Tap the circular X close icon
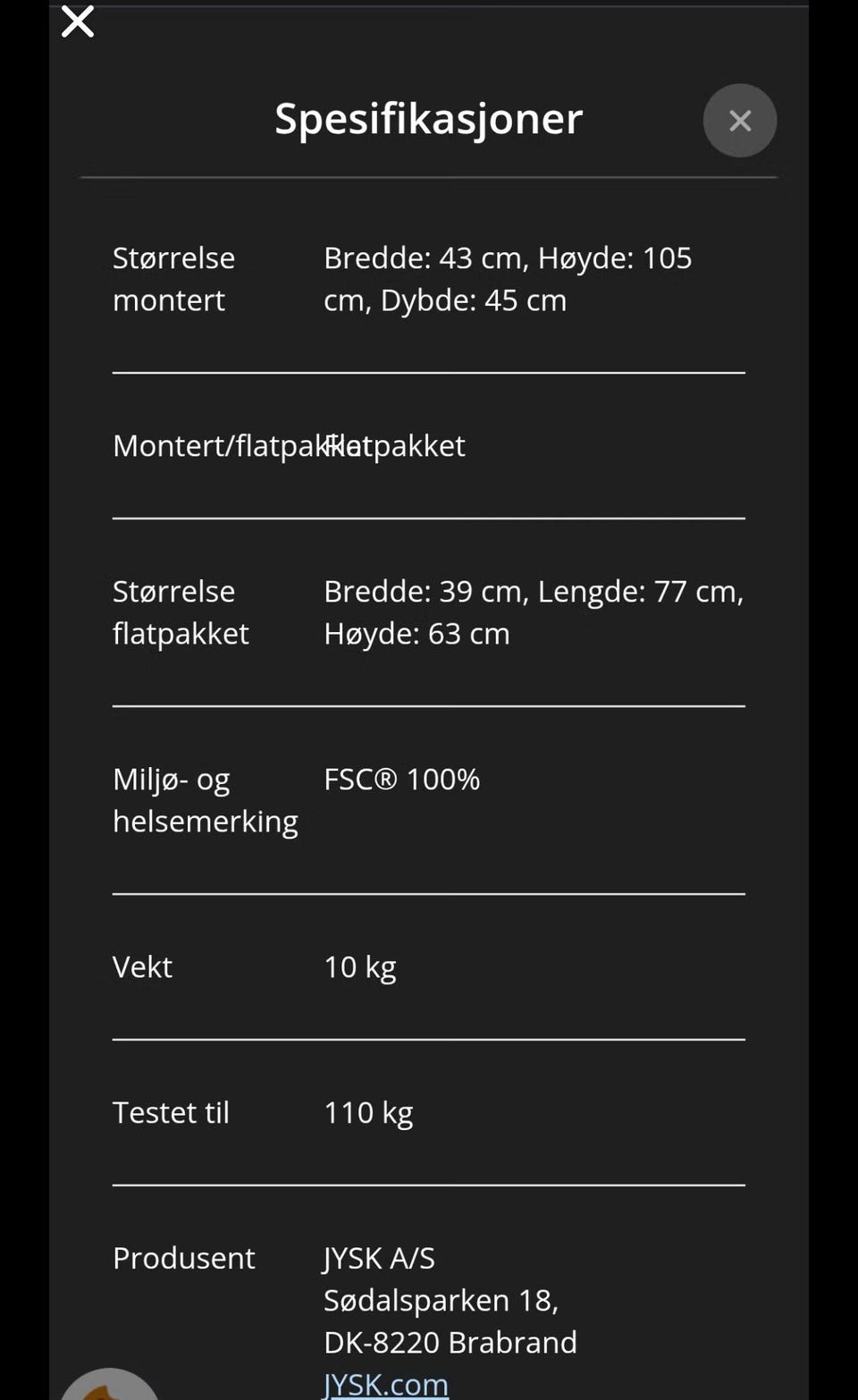This screenshot has height=1400, width=858. (740, 120)
